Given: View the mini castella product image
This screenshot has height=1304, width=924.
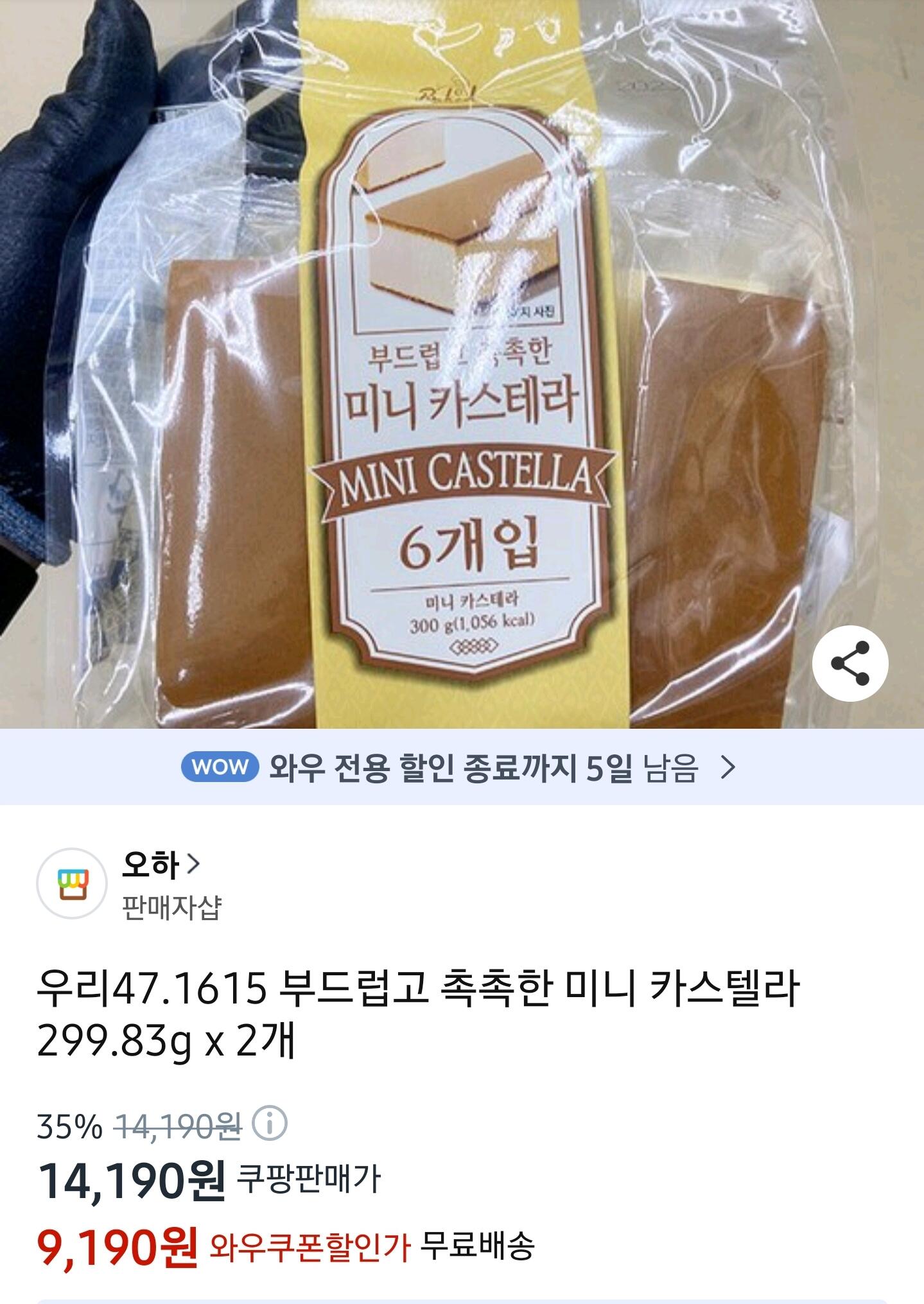Looking at the screenshot, I should 462,364.
